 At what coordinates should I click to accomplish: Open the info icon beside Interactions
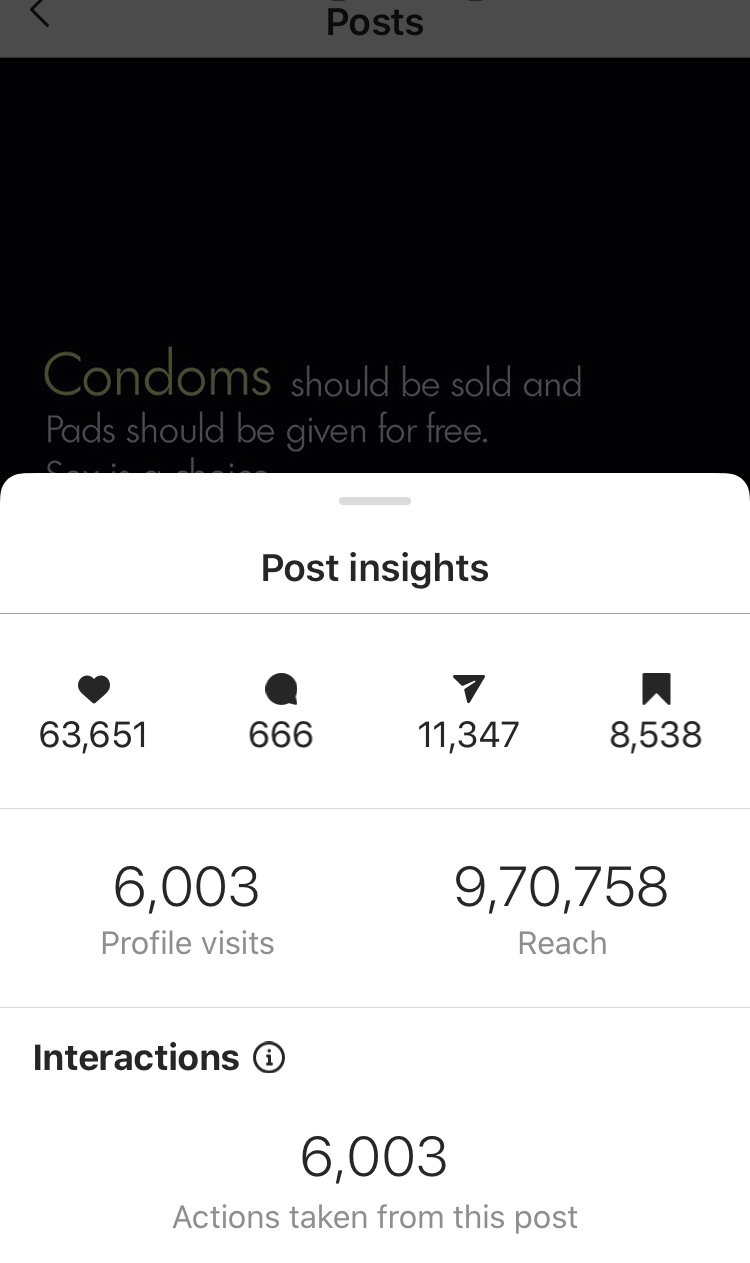click(x=269, y=1057)
